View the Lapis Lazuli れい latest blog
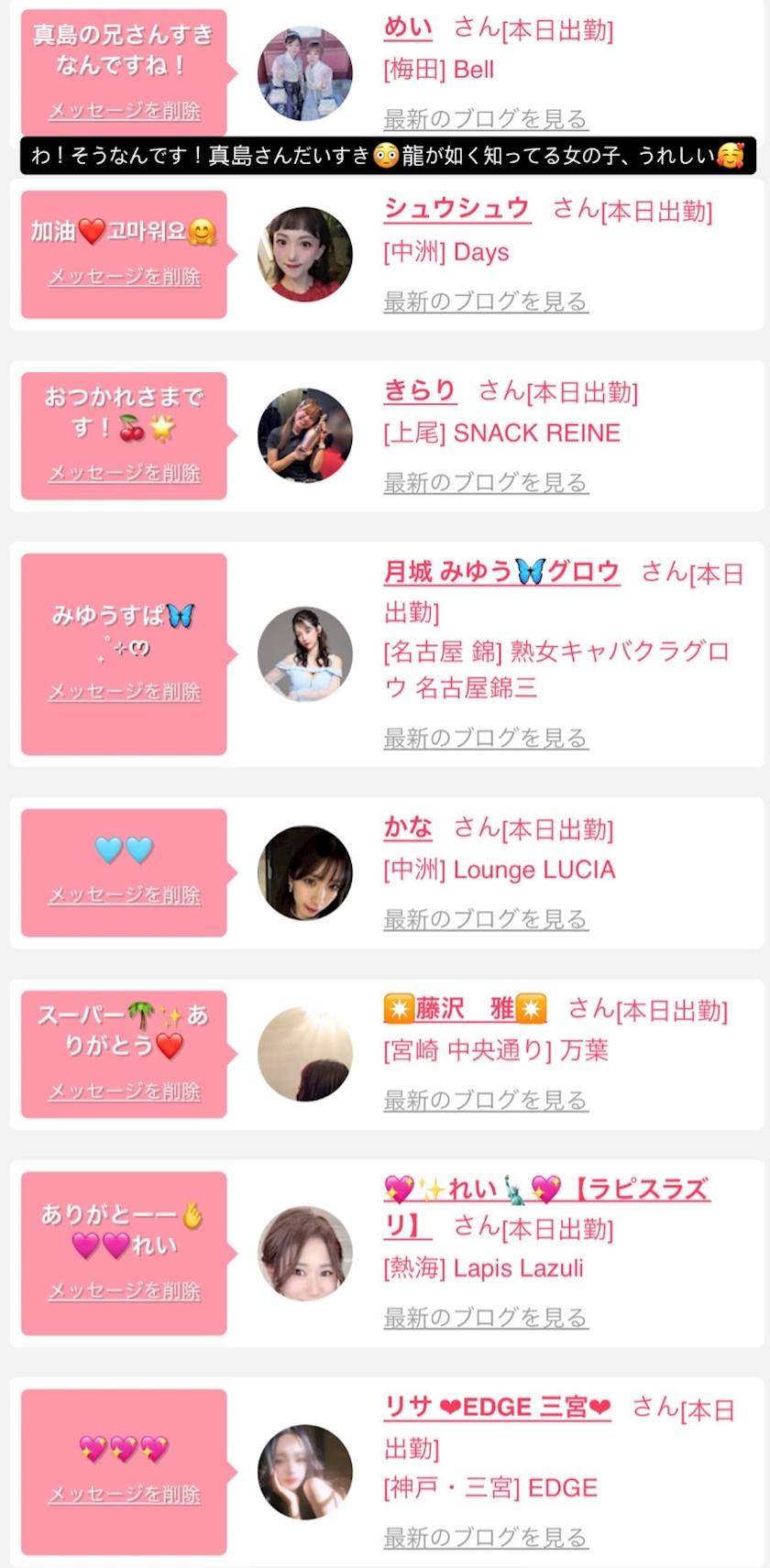 coord(485,1318)
